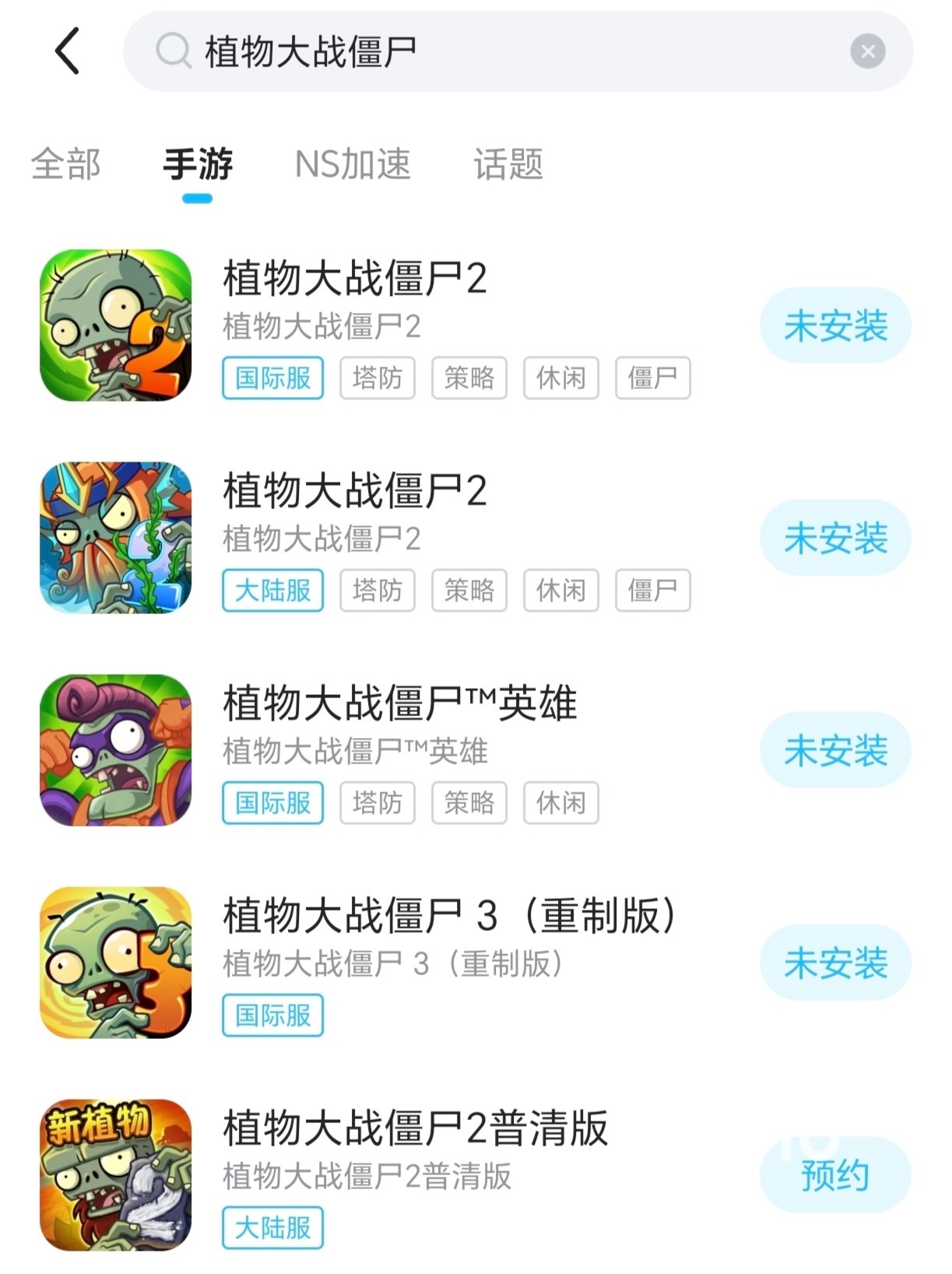The image size is (952, 1274).
Task: Select the 手游 tab
Action: tap(198, 164)
